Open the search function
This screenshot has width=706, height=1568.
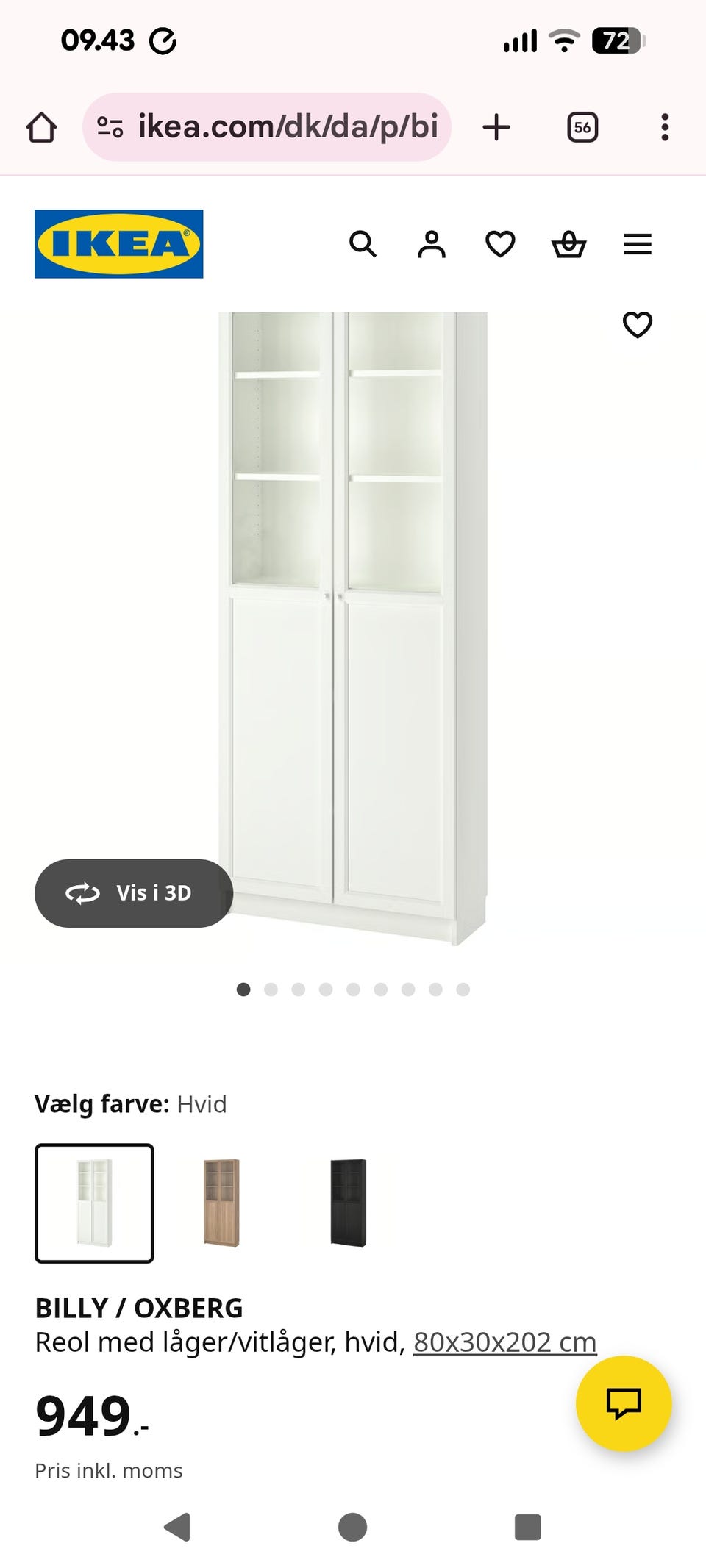point(363,244)
